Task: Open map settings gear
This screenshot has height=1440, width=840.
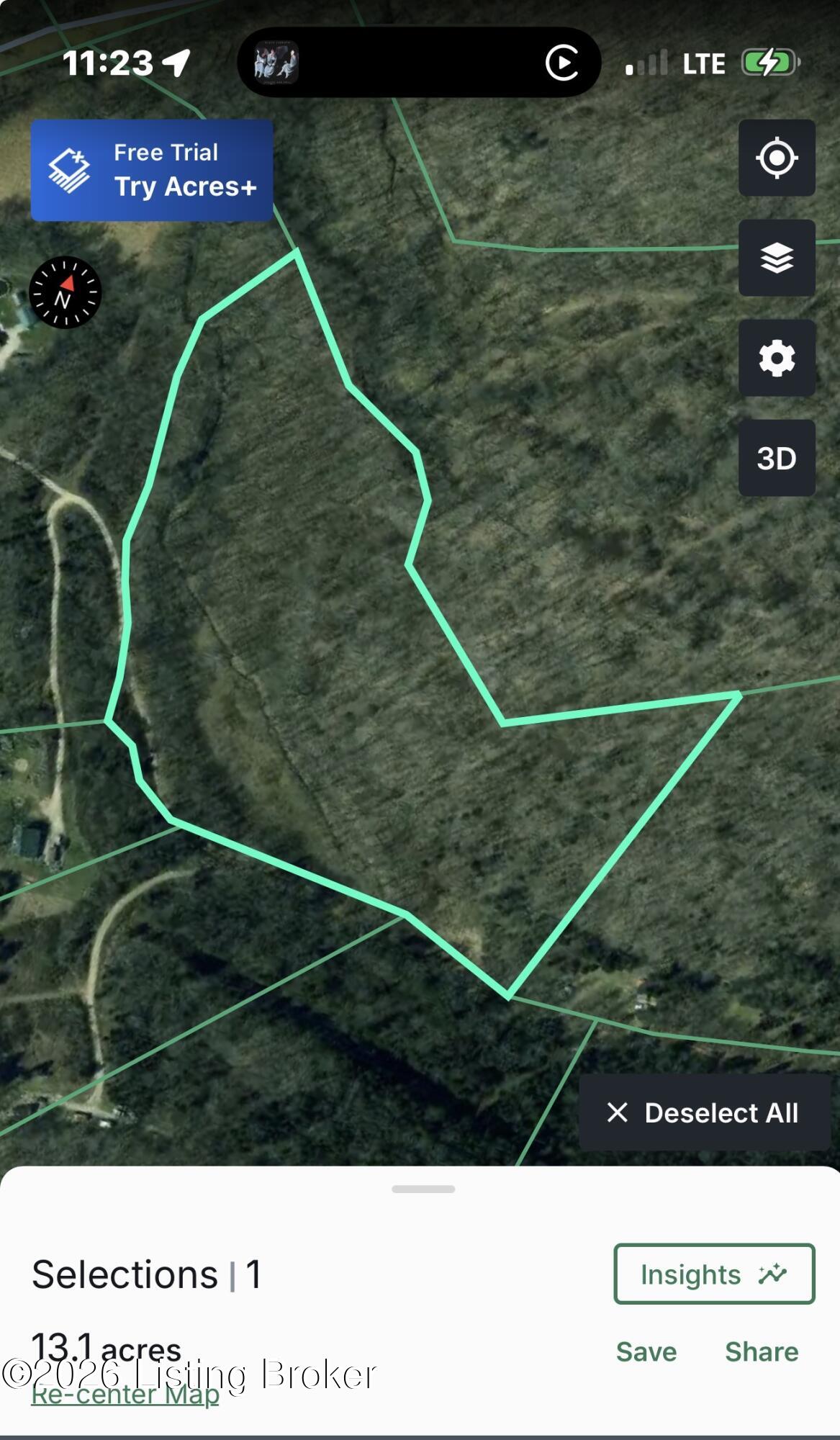Action: 777,358
